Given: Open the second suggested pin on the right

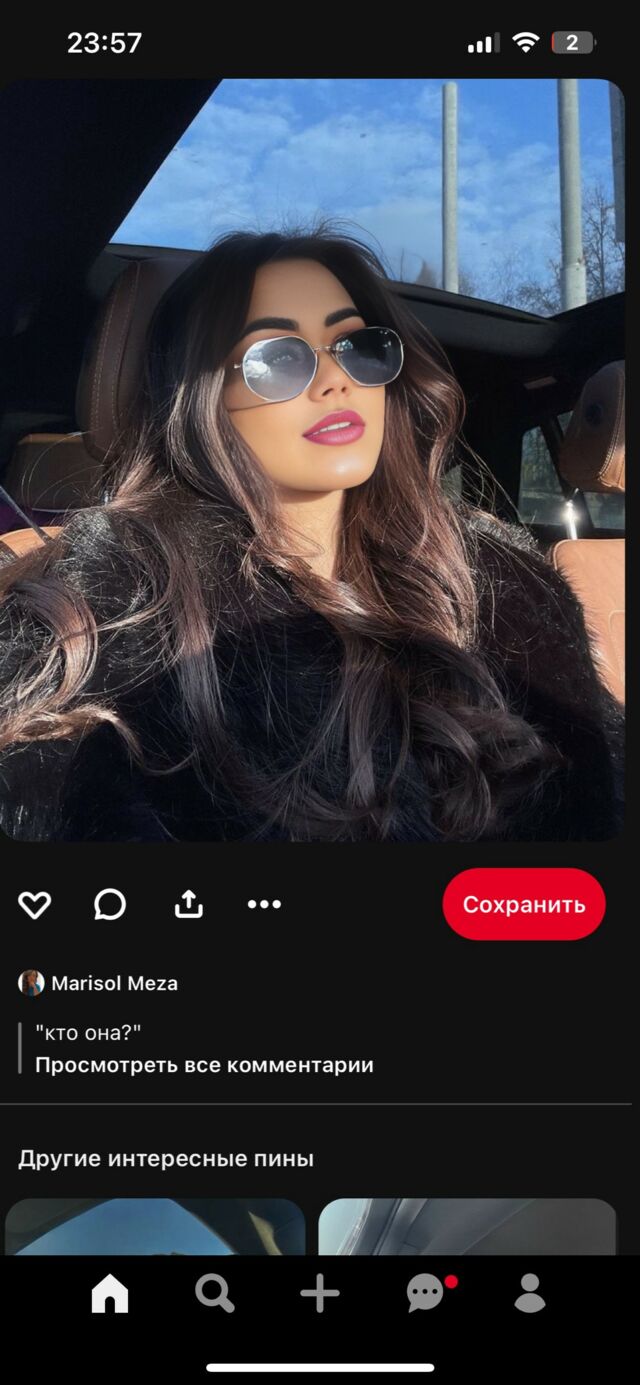Looking at the screenshot, I should tap(467, 1226).
